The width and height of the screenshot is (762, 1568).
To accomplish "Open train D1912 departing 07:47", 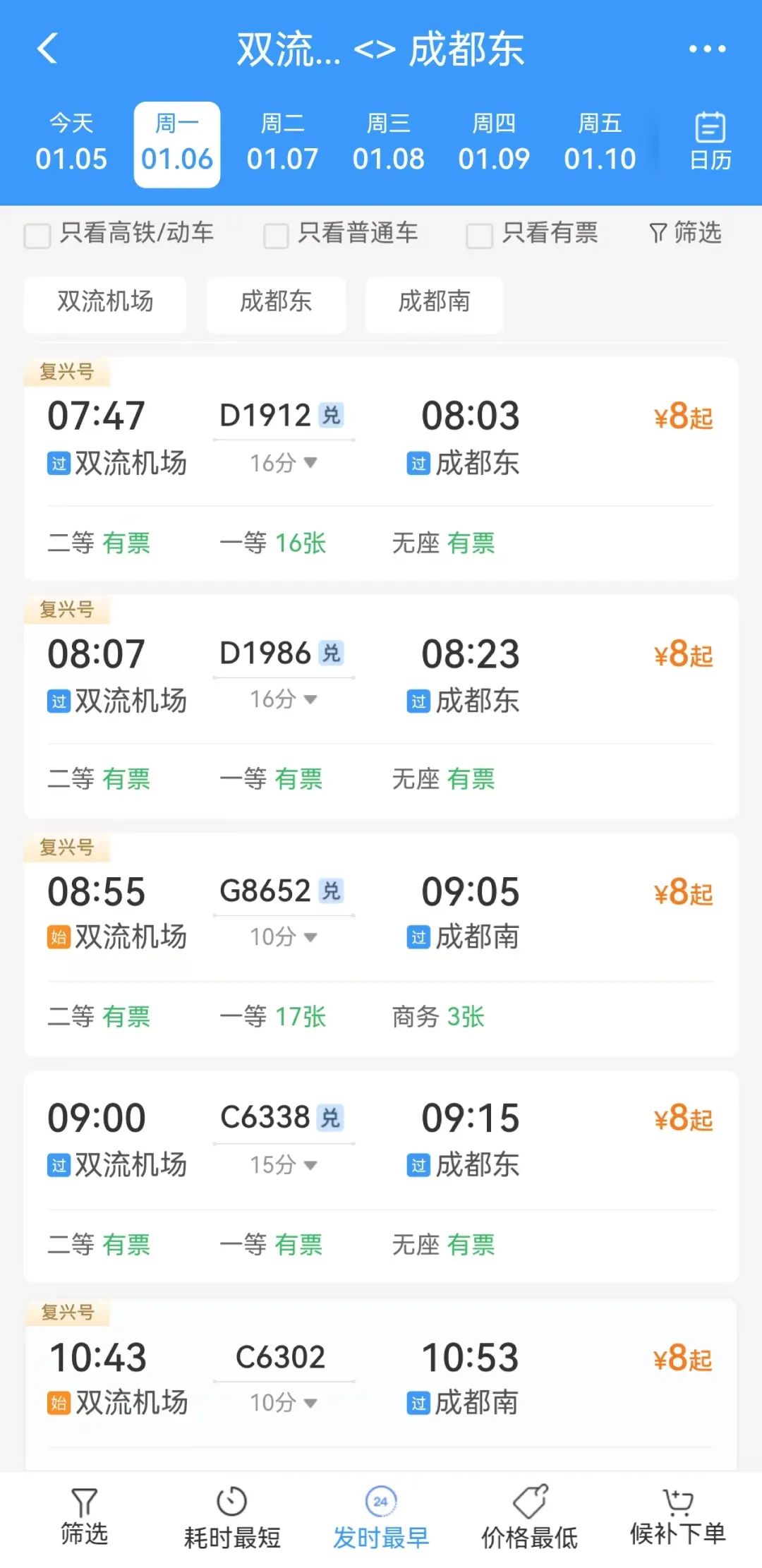I will (381, 469).
